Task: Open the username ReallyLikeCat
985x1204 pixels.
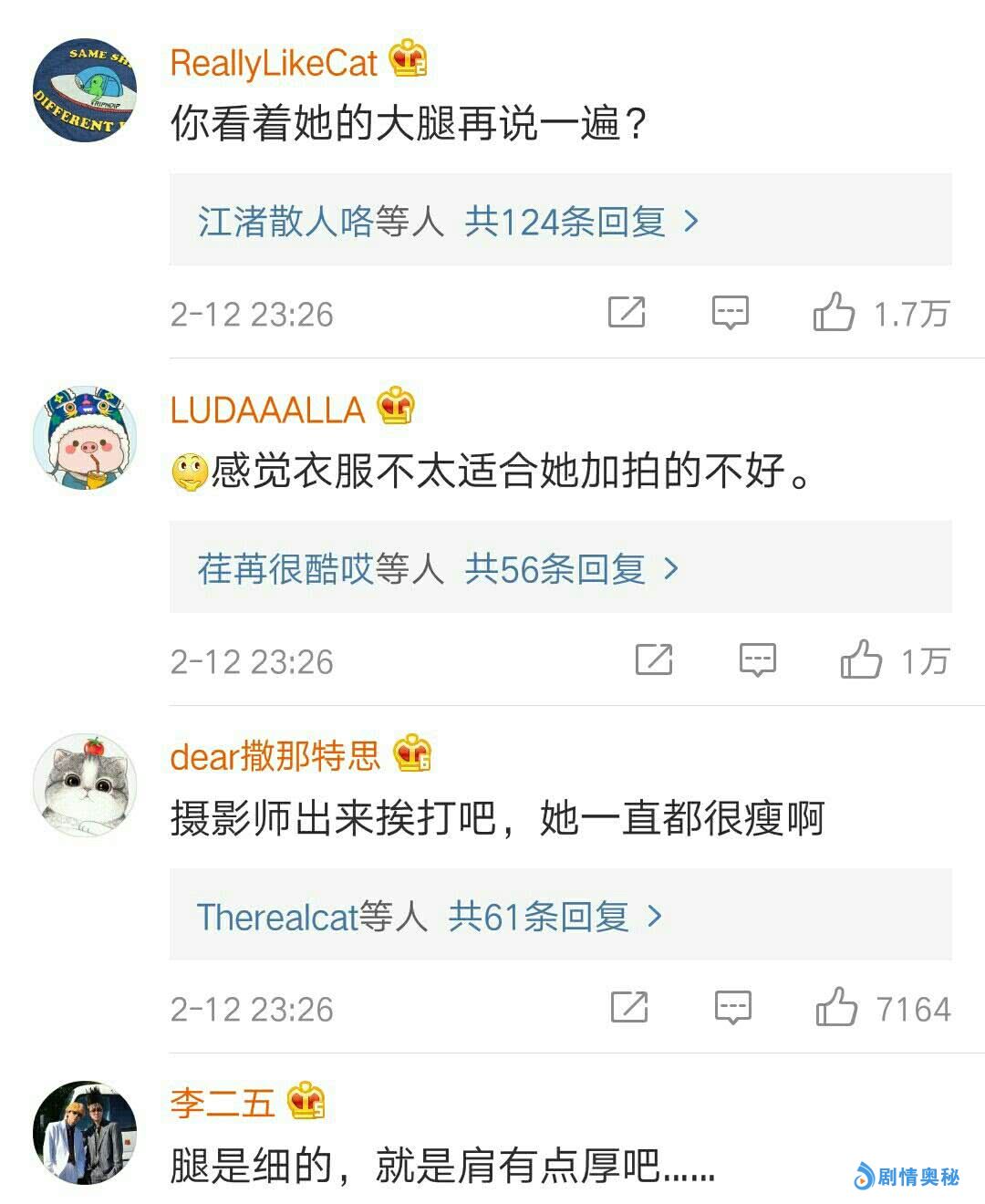Action: click(274, 63)
